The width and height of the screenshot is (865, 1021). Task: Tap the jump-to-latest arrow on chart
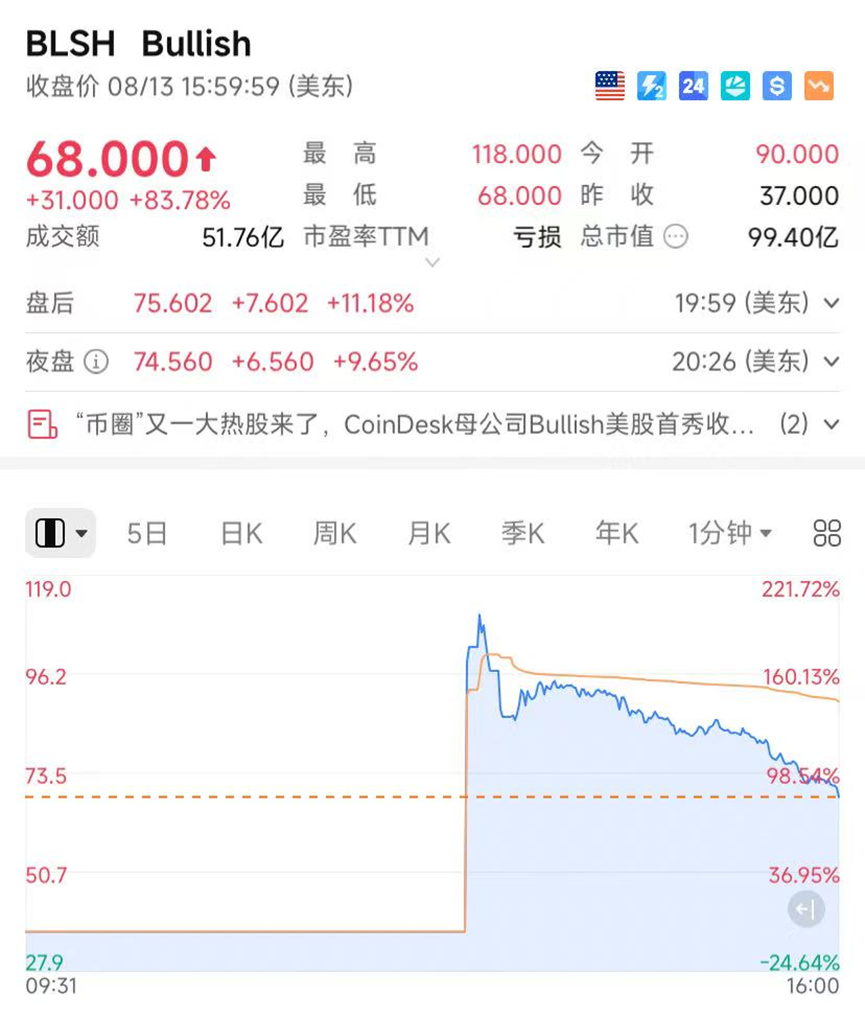pyautogui.click(x=805, y=909)
